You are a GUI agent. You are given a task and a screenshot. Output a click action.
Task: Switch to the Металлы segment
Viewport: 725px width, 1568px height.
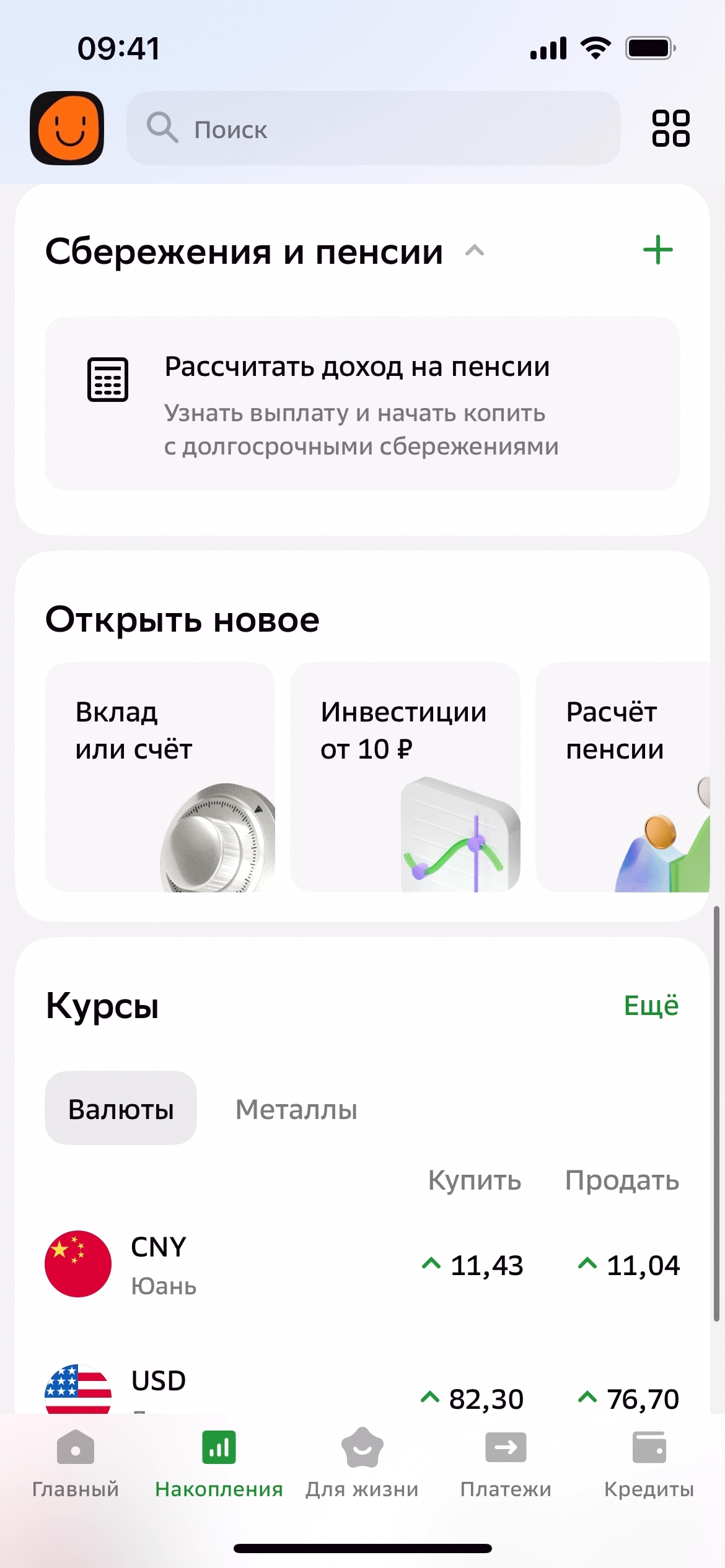(296, 1109)
